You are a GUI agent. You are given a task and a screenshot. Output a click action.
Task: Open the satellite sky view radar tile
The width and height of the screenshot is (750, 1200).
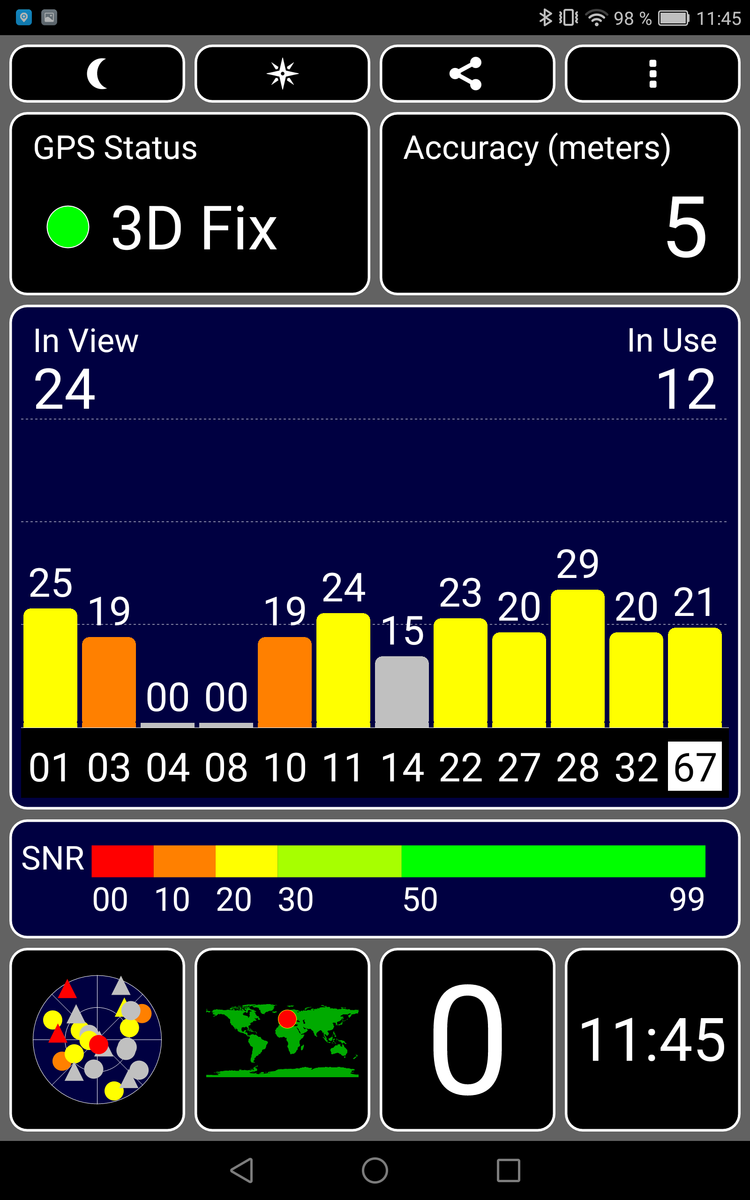(x=97, y=1039)
